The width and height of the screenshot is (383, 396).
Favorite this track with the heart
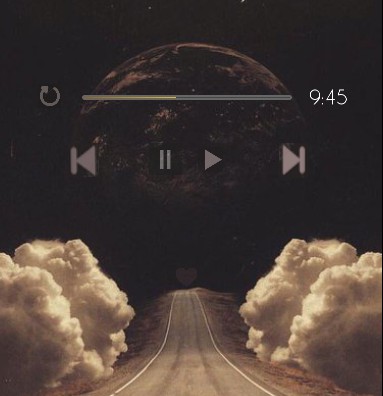[187, 276]
